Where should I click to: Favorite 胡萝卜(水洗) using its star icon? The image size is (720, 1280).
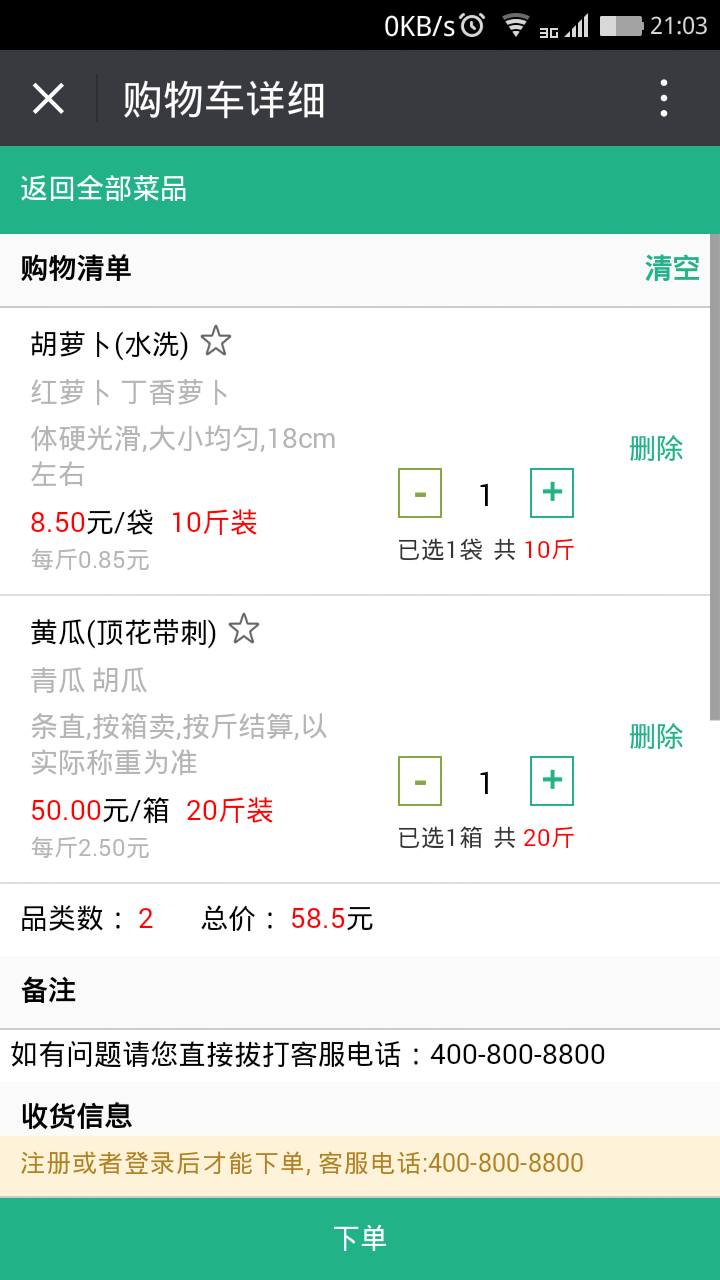tap(215, 341)
